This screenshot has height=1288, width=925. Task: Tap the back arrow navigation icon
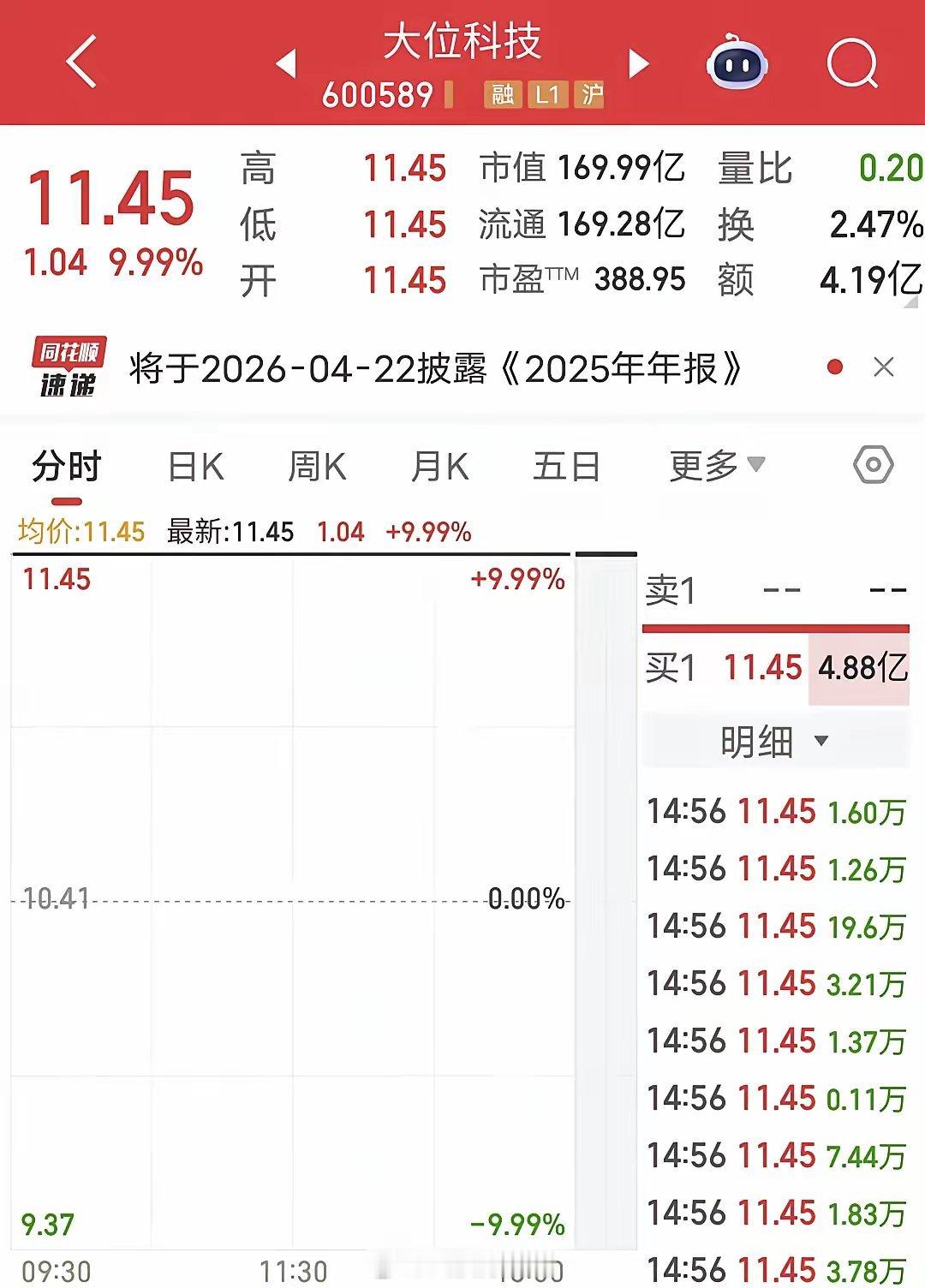(x=81, y=64)
